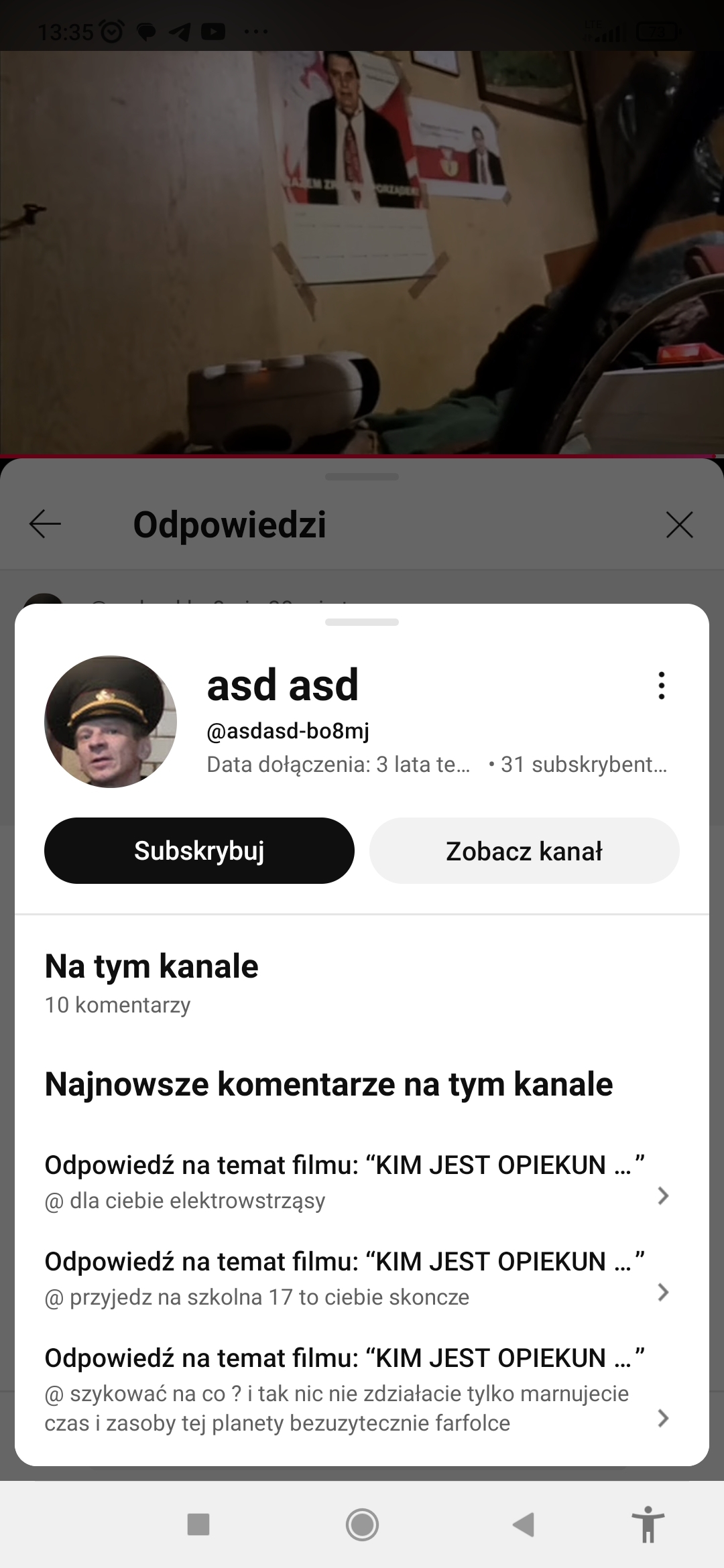Tap the Zobacz kanał button
Screen dimensions: 724x1568
coord(524,850)
